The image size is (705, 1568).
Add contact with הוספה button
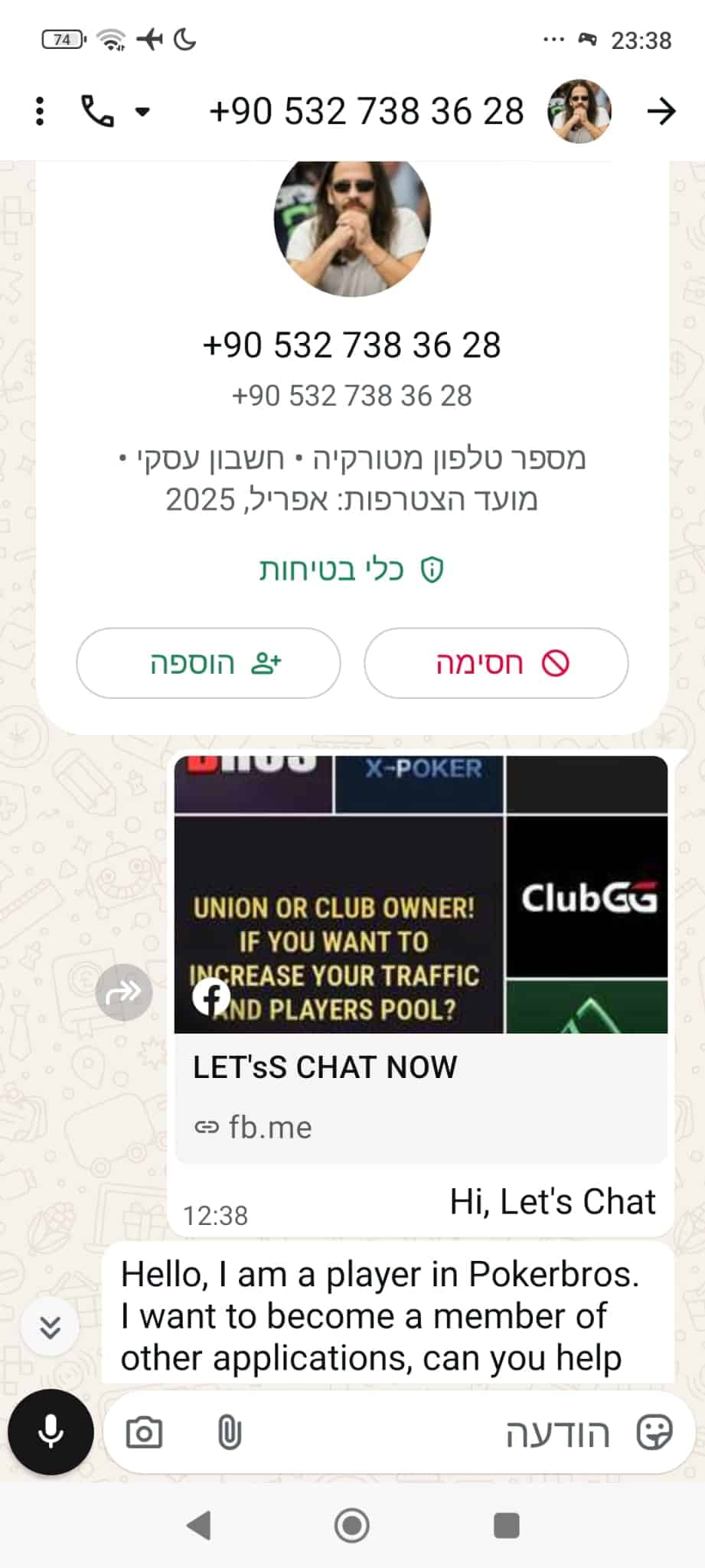208,663
